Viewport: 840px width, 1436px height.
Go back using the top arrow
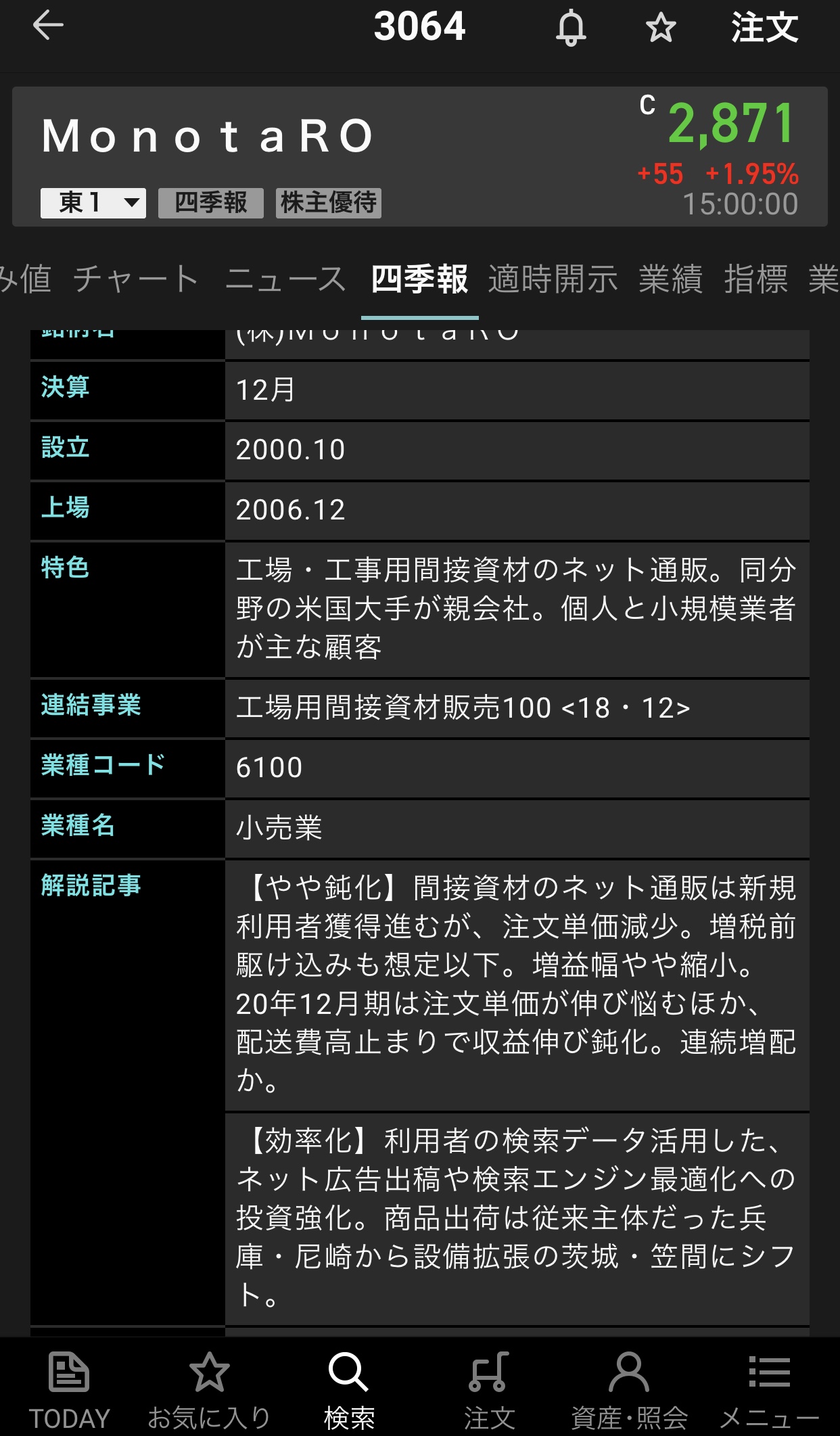click(x=48, y=27)
